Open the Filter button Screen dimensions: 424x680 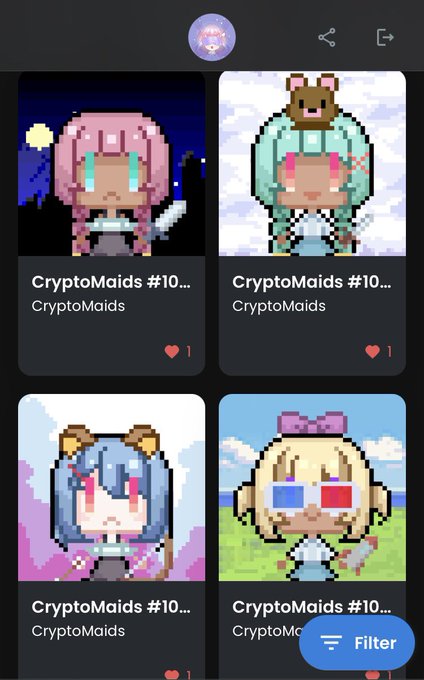click(357, 643)
